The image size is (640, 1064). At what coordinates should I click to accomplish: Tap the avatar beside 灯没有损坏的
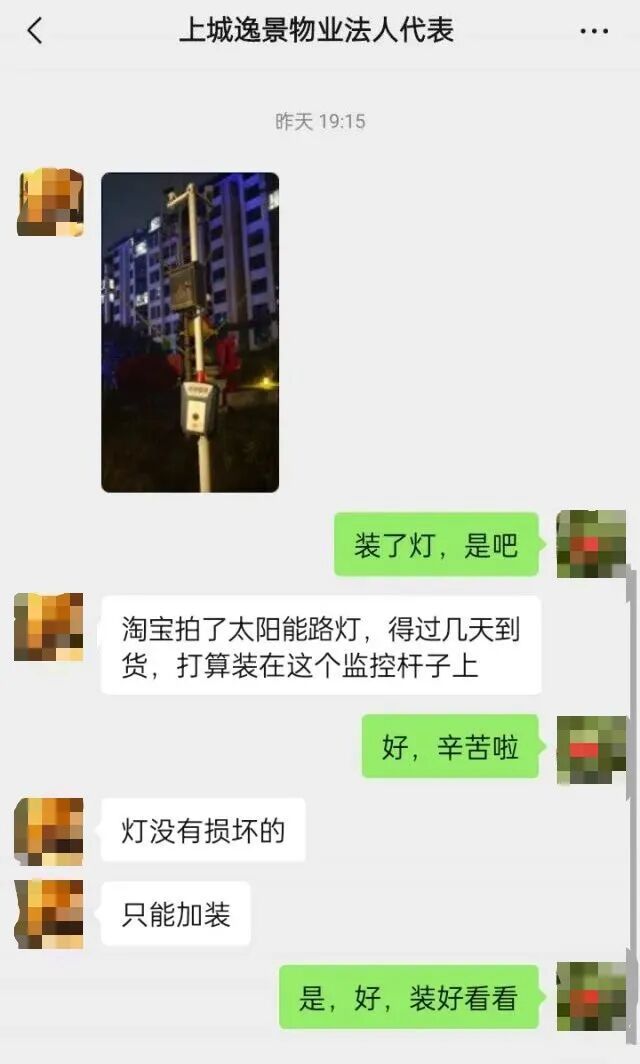click(x=49, y=831)
